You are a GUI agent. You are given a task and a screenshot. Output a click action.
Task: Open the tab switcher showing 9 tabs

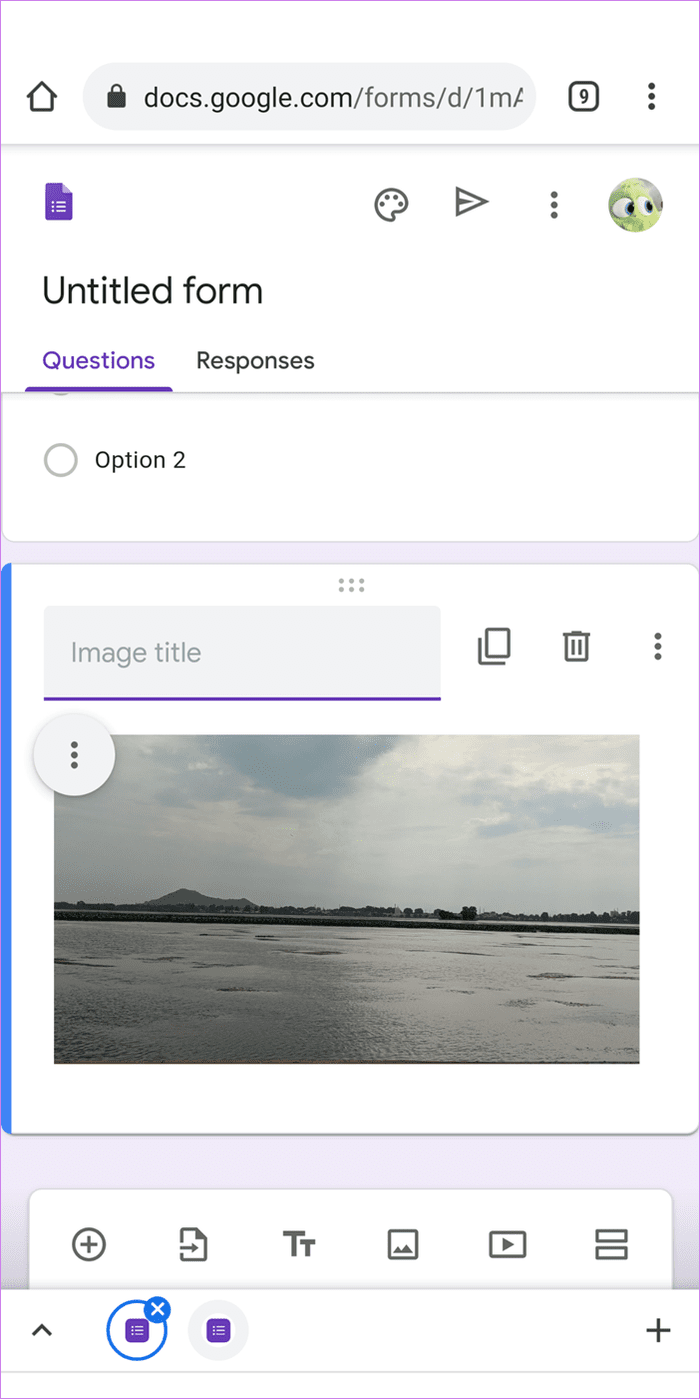(584, 97)
